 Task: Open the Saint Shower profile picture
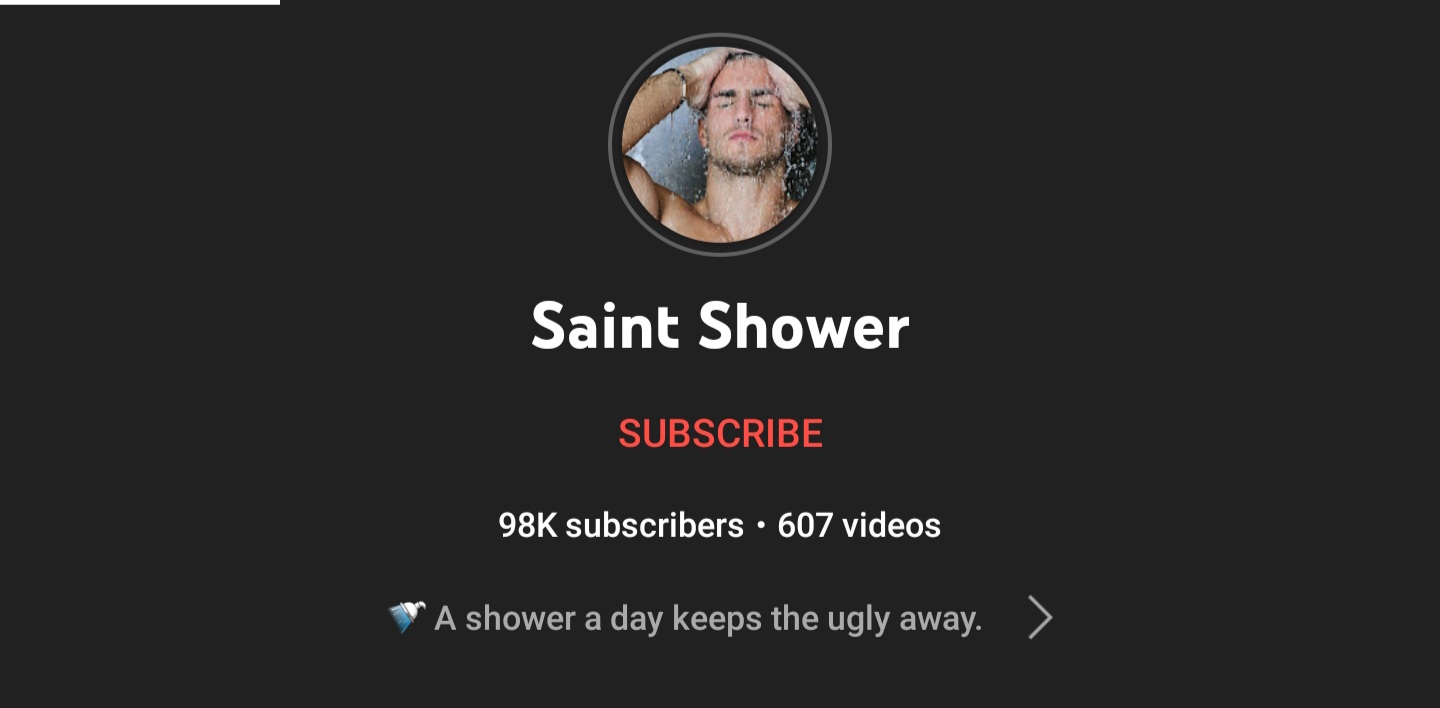point(720,145)
